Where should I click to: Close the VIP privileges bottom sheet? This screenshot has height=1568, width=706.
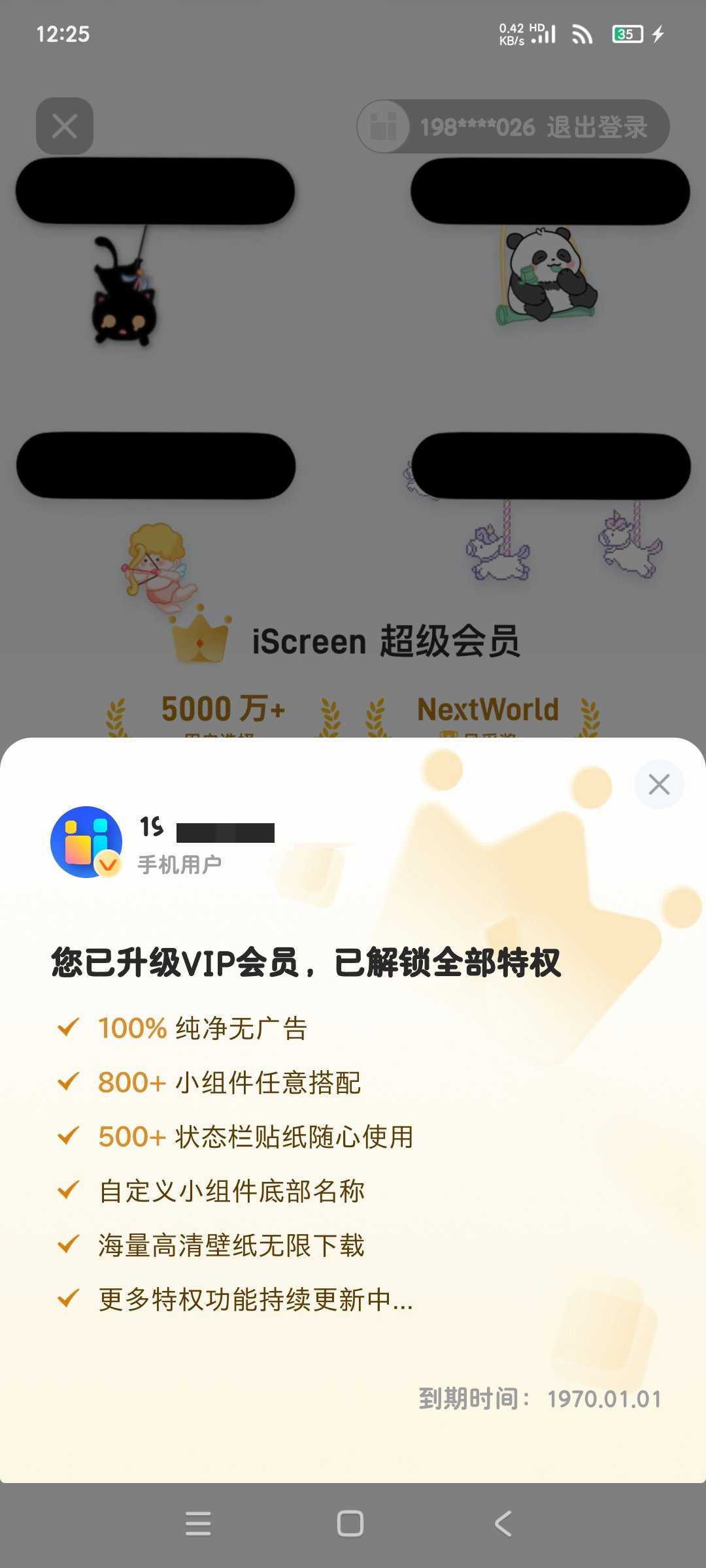tap(659, 784)
